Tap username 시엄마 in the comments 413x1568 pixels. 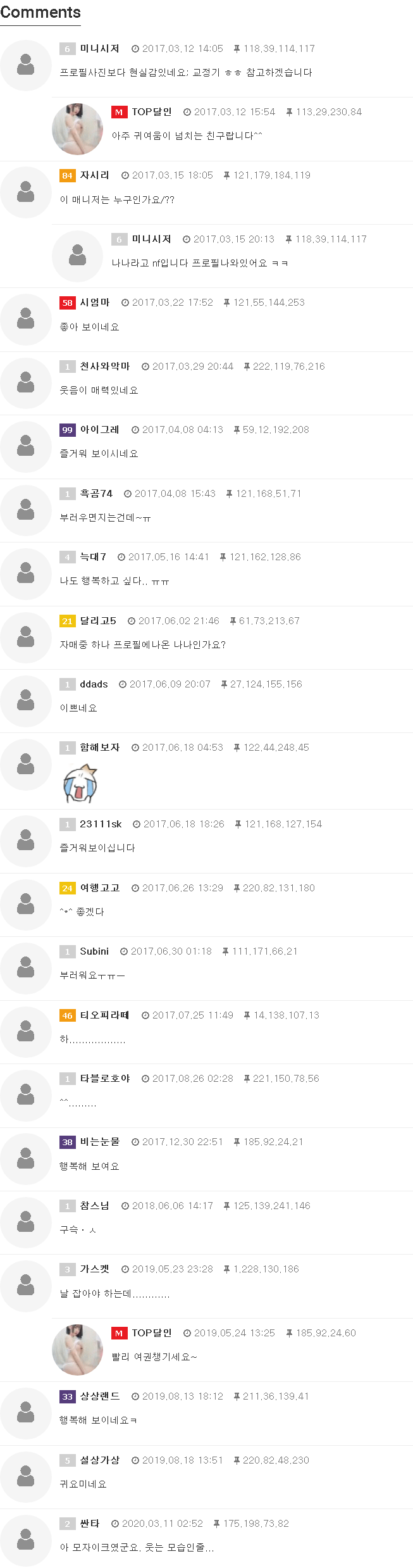point(94,303)
